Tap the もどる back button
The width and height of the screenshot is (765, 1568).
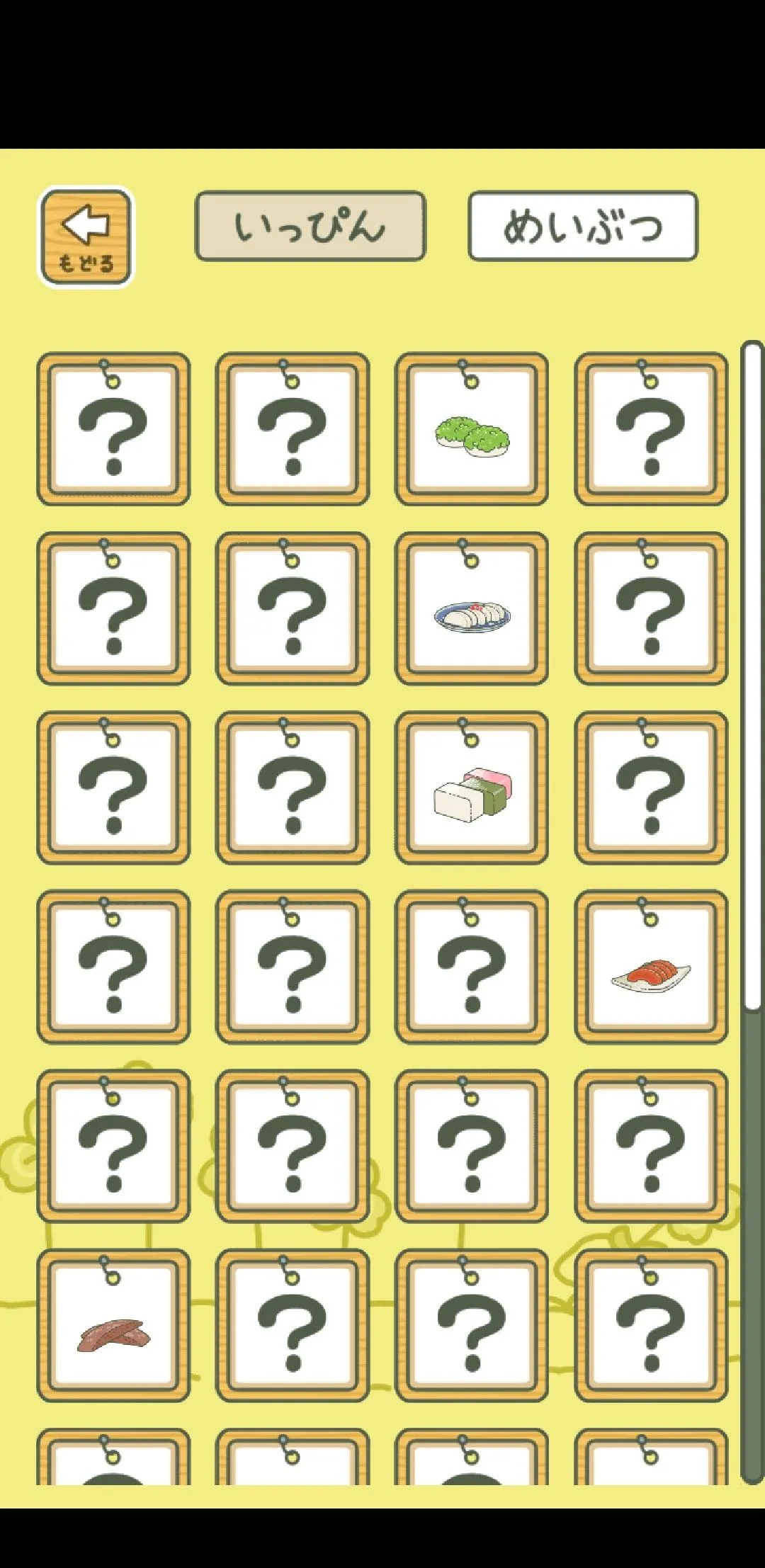point(85,237)
